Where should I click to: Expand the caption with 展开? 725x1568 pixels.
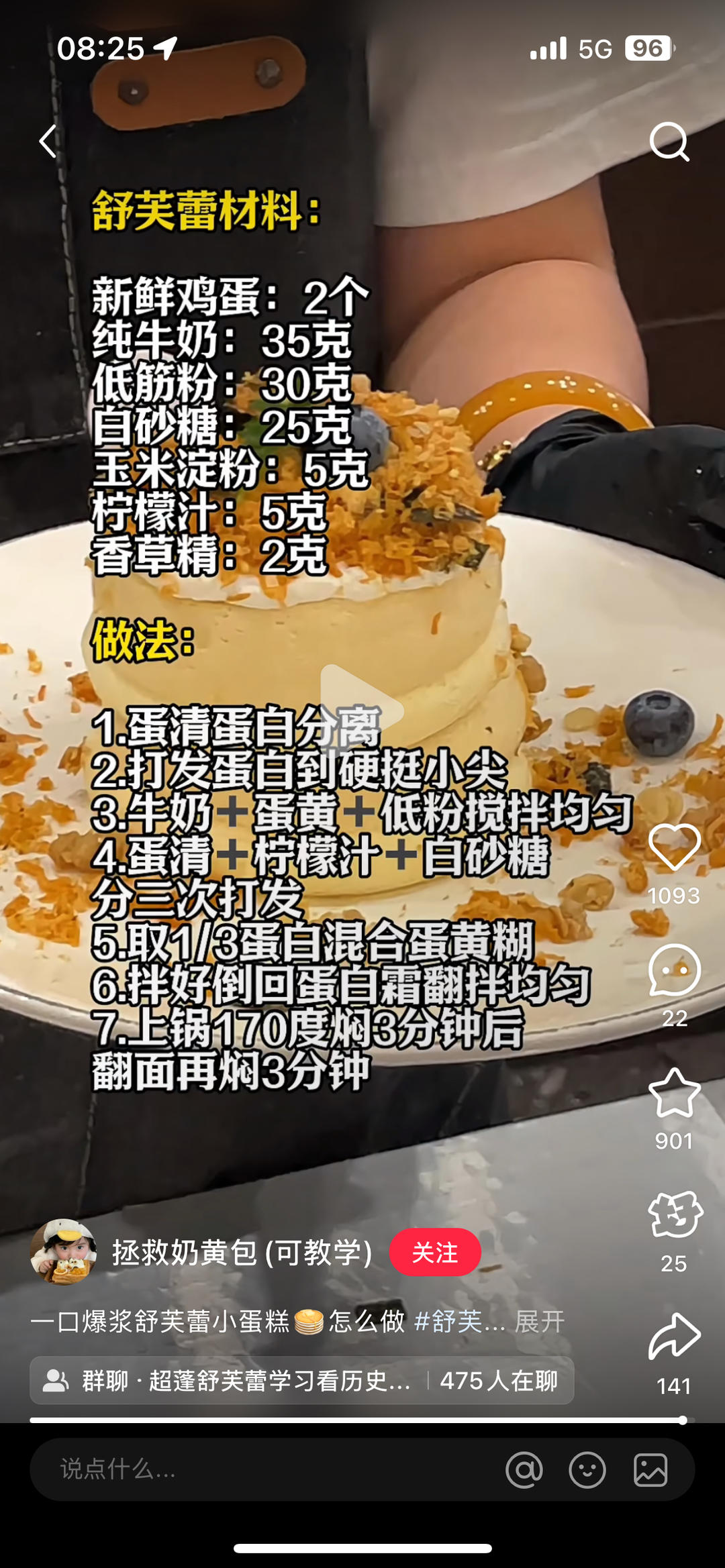(x=539, y=1322)
